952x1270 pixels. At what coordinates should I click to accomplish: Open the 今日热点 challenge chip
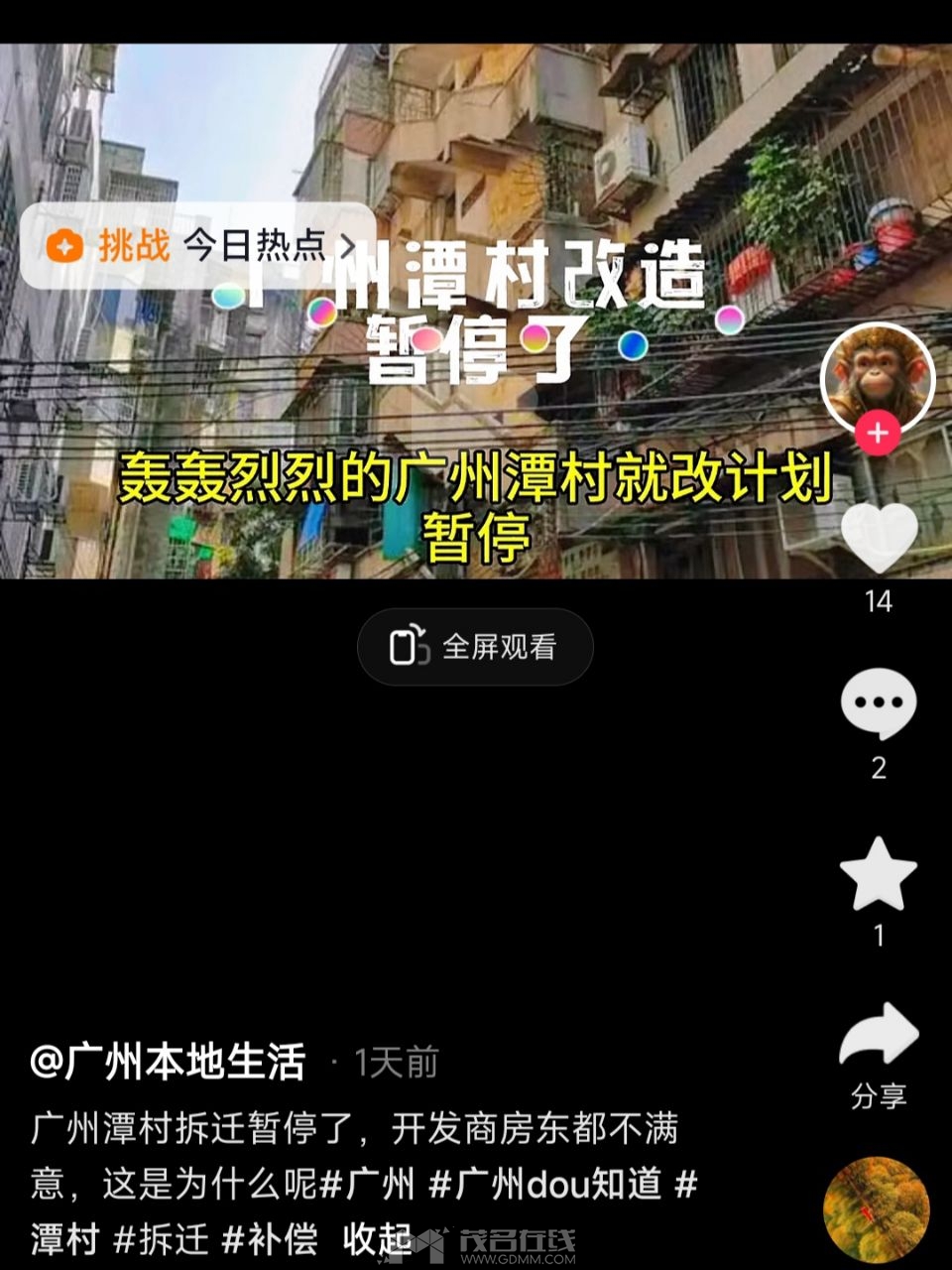(x=198, y=245)
